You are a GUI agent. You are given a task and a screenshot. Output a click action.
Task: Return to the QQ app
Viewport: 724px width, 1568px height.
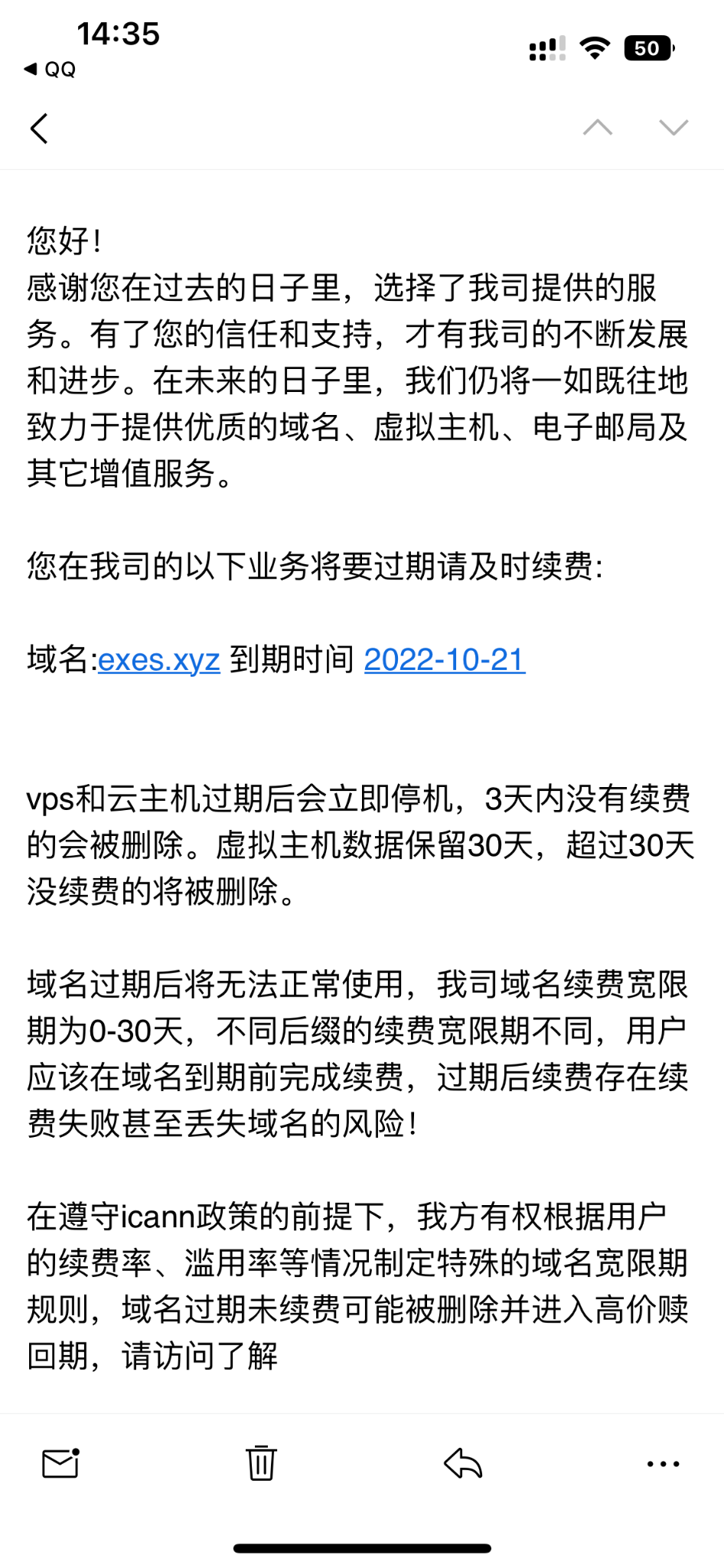51,70
